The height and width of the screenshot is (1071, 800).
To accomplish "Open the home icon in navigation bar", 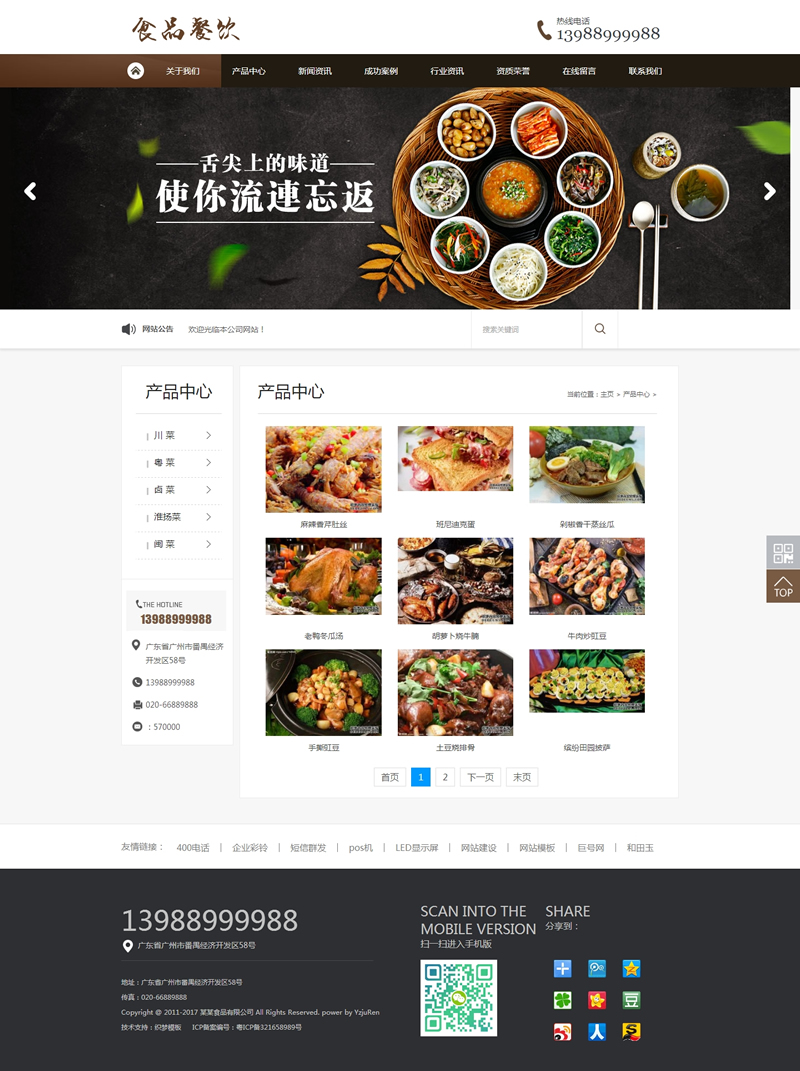I will pos(136,71).
